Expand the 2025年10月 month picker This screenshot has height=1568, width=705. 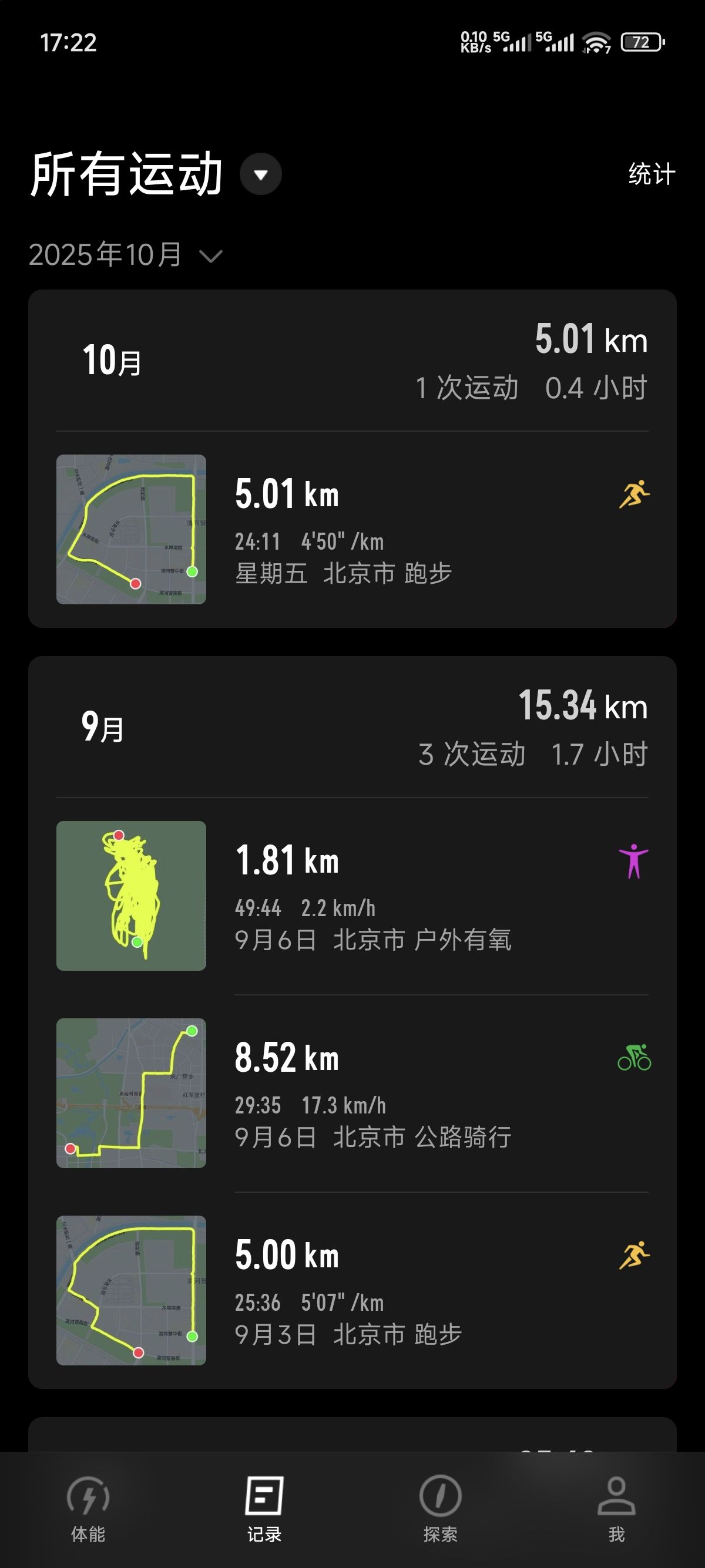[126, 255]
